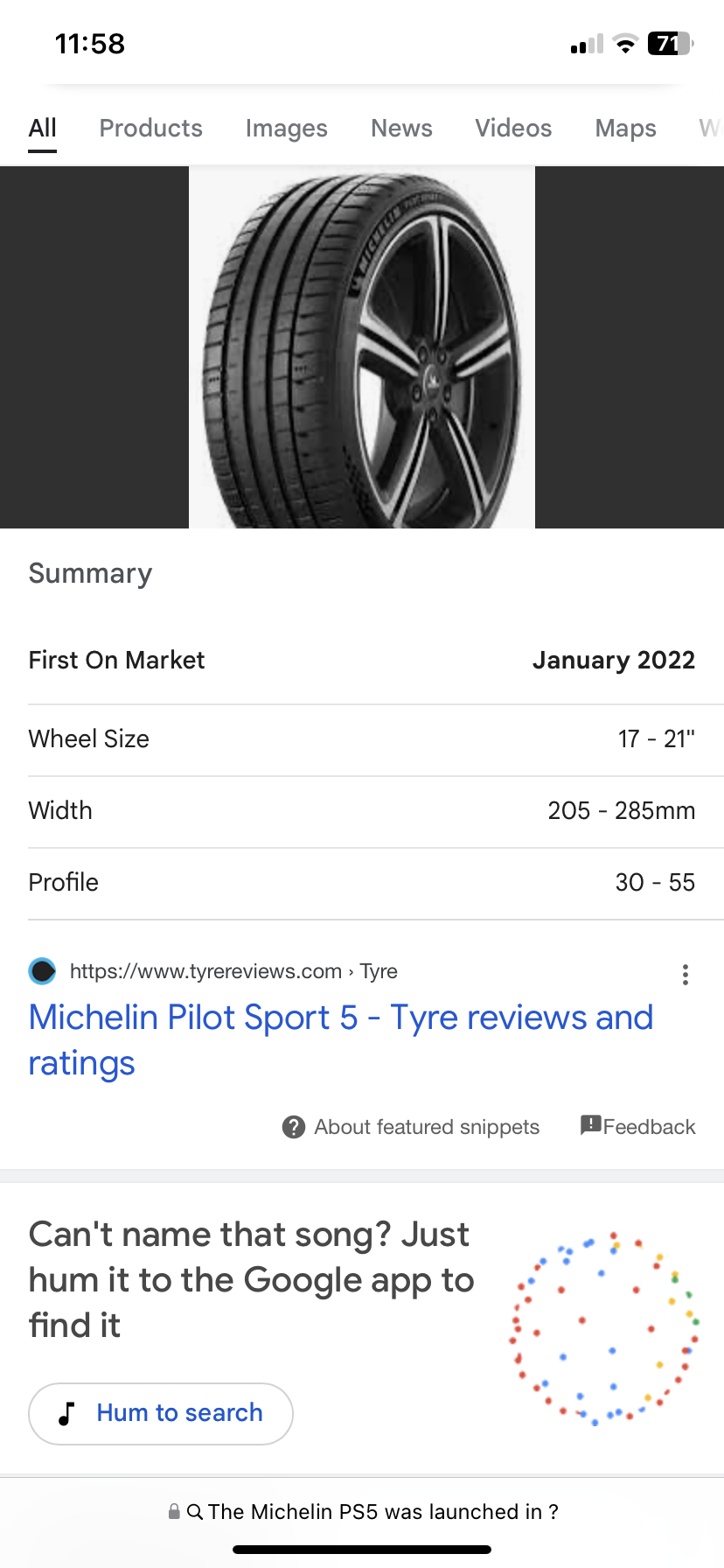Open the overflow menu for tyrereviews.com result
This screenshot has height=1568, width=724.
coord(686,975)
